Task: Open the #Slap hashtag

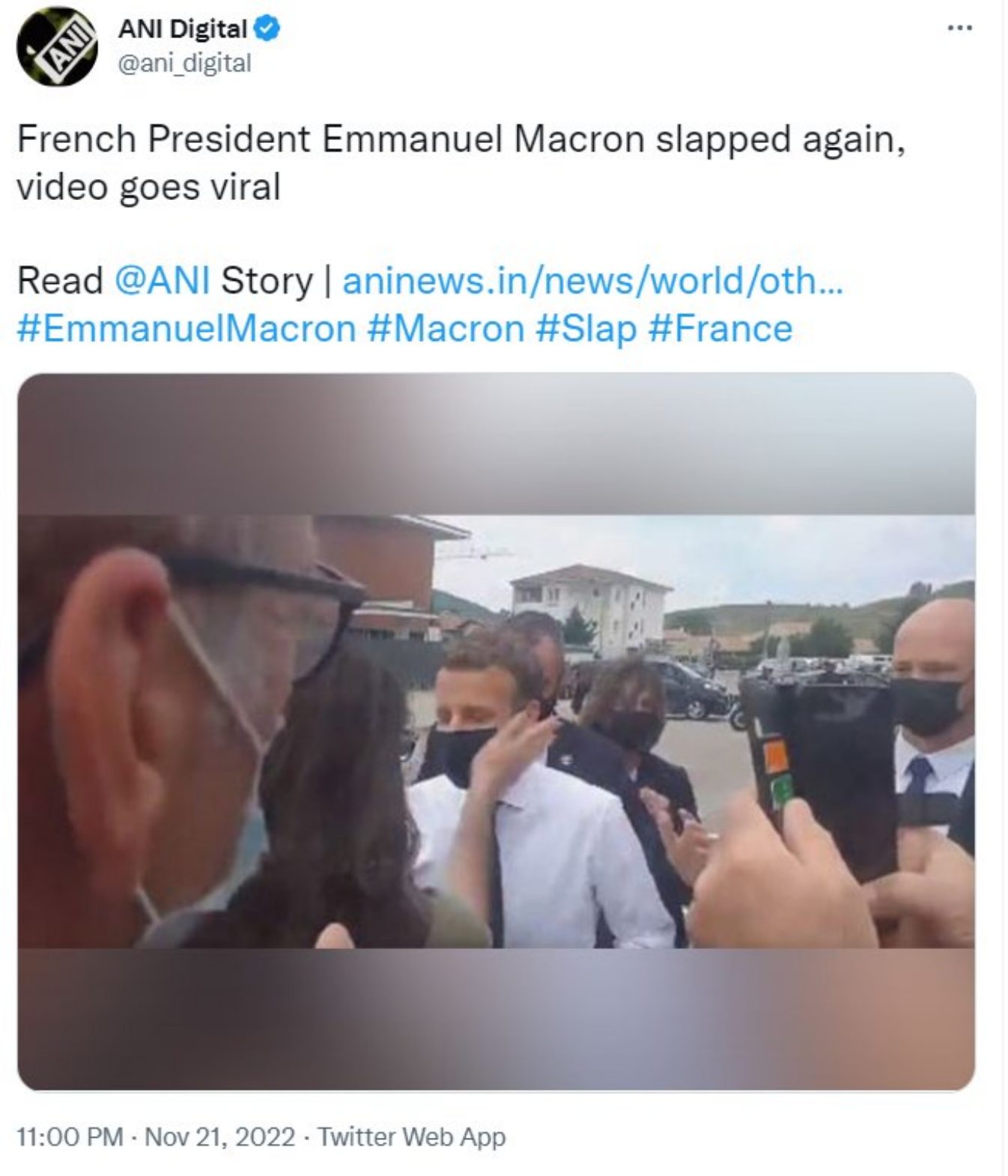Action: [586, 329]
